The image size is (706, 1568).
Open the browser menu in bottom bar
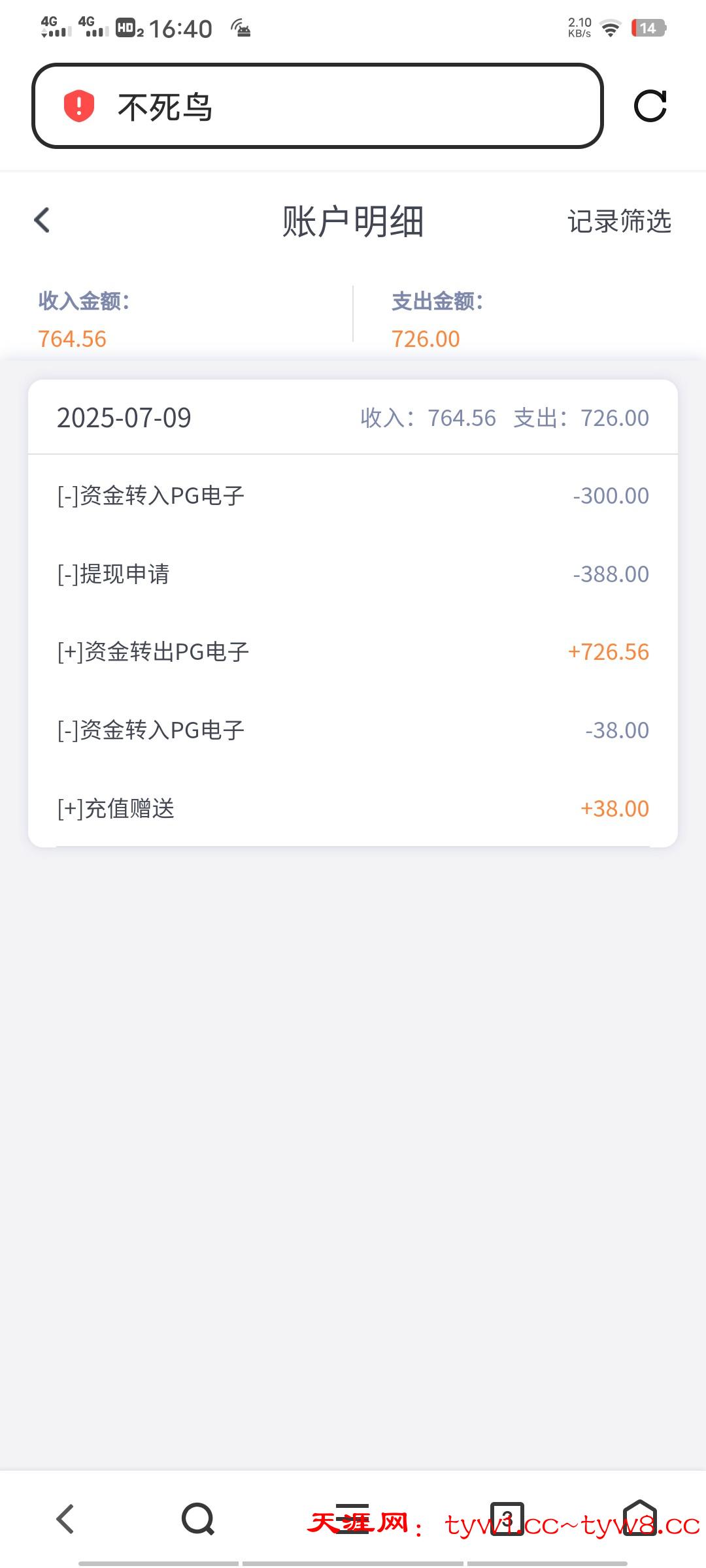pos(353,1518)
